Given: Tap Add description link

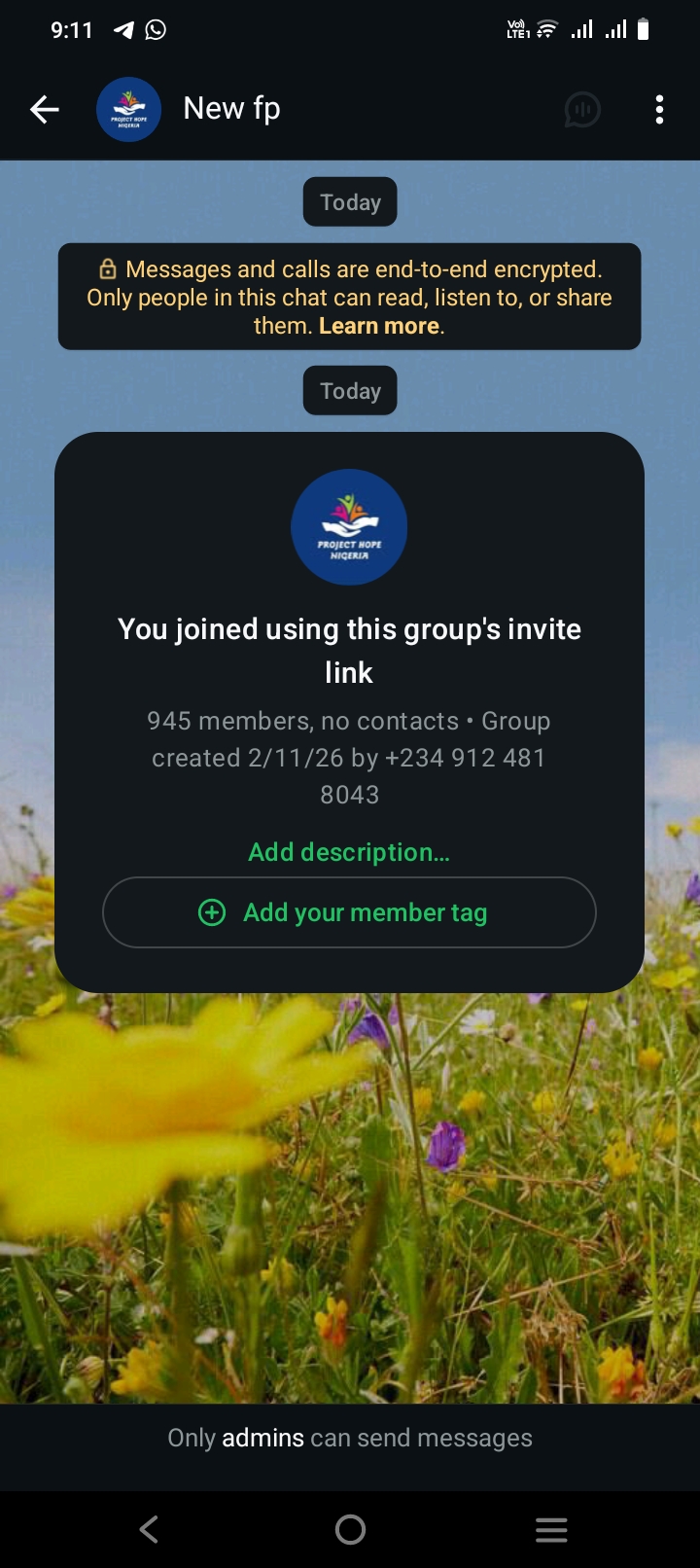Looking at the screenshot, I should [x=349, y=852].
